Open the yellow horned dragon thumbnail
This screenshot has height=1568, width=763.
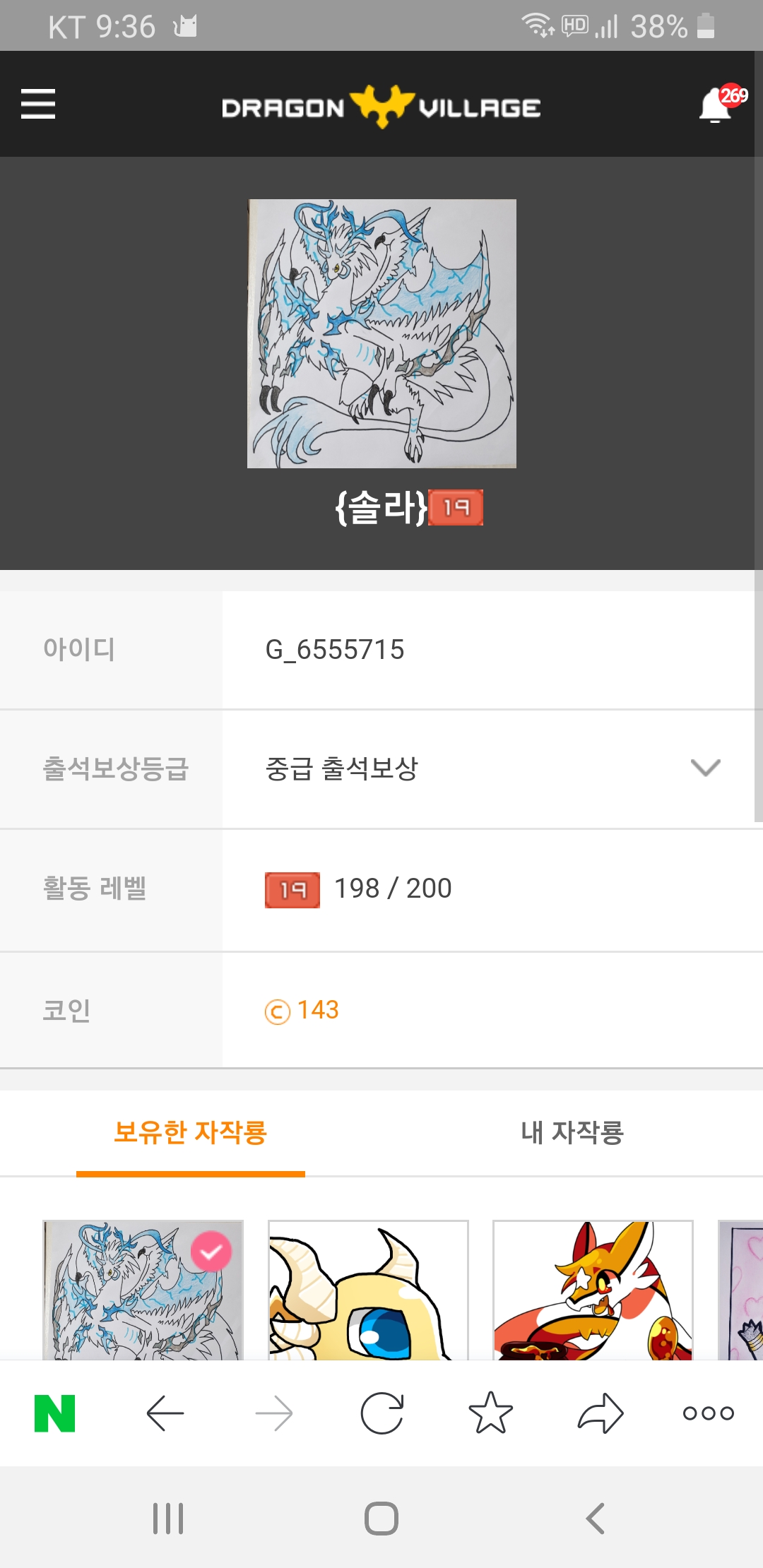tap(368, 1290)
